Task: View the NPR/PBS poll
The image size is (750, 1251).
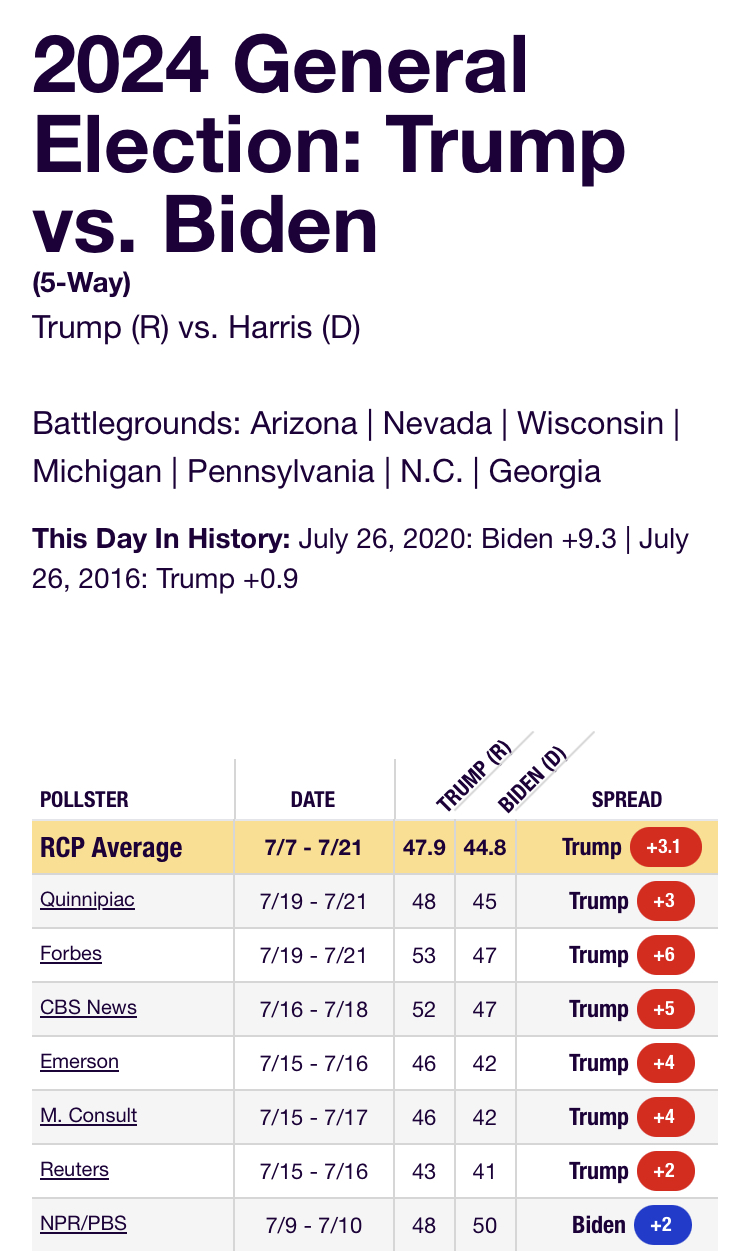Action: 83,1224
